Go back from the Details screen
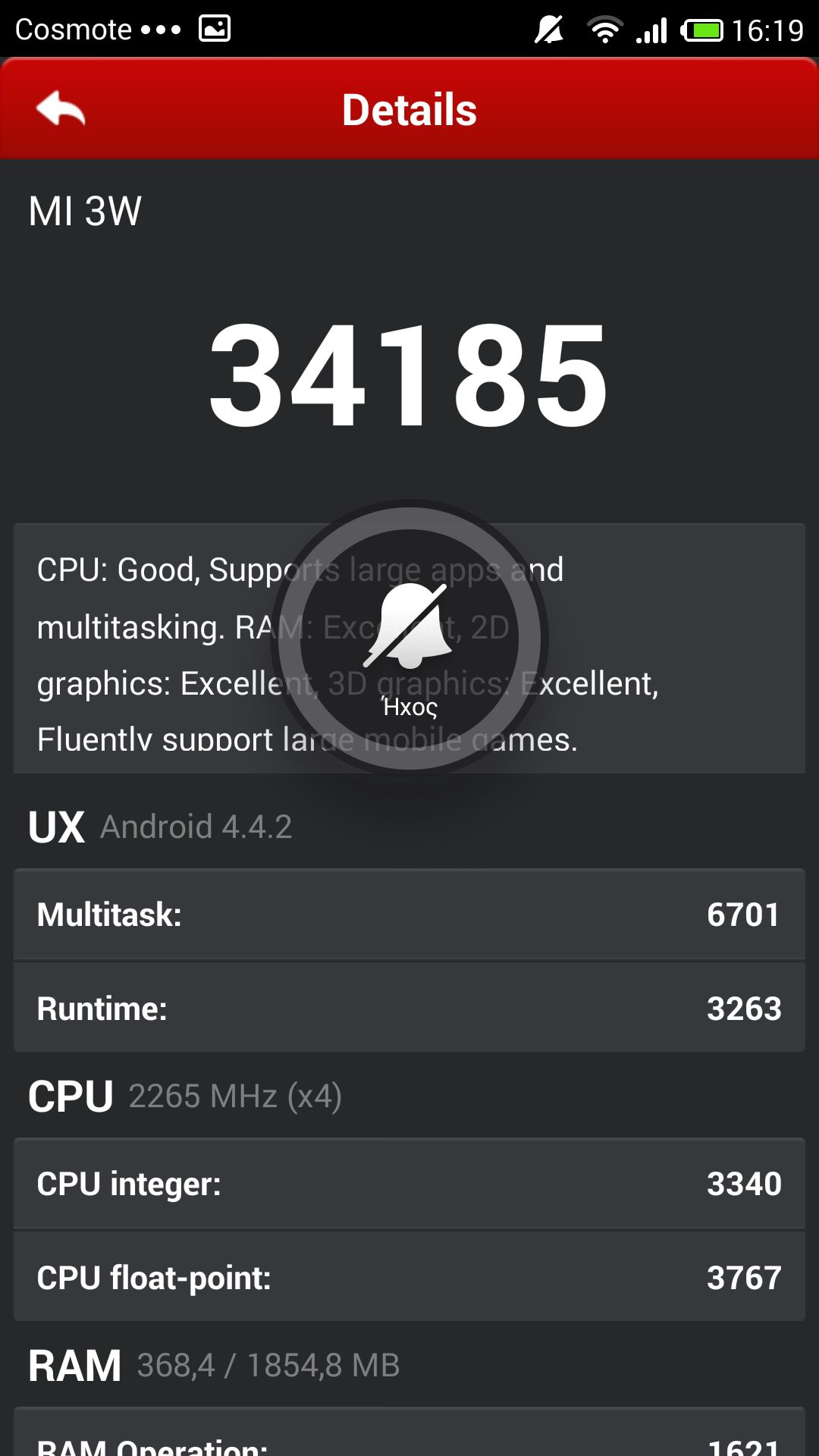 [x=61, y=109]
